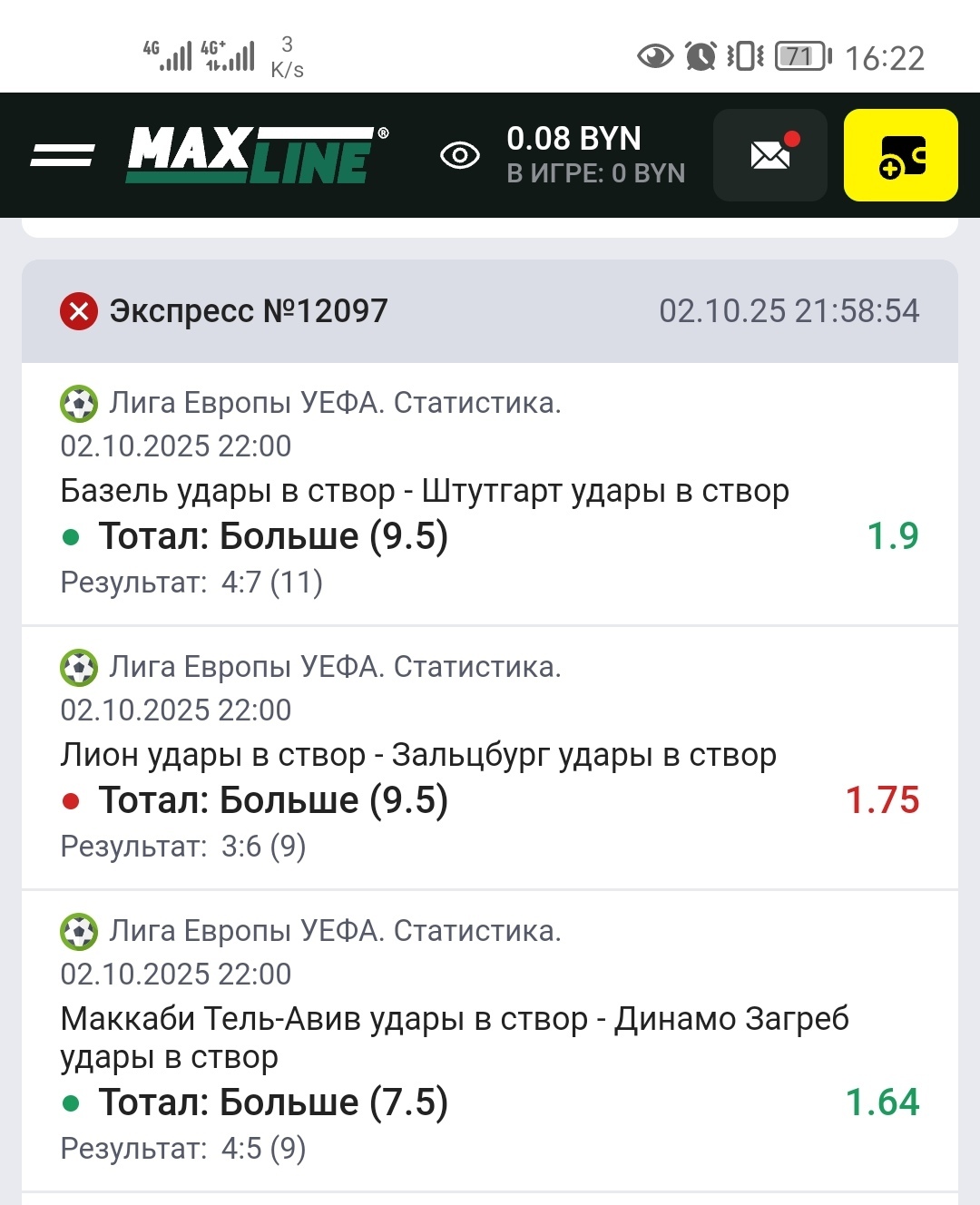The width and height of the screenshot is (980, 1205).
Task: Open the messages inbox
Action: [769, 155]
